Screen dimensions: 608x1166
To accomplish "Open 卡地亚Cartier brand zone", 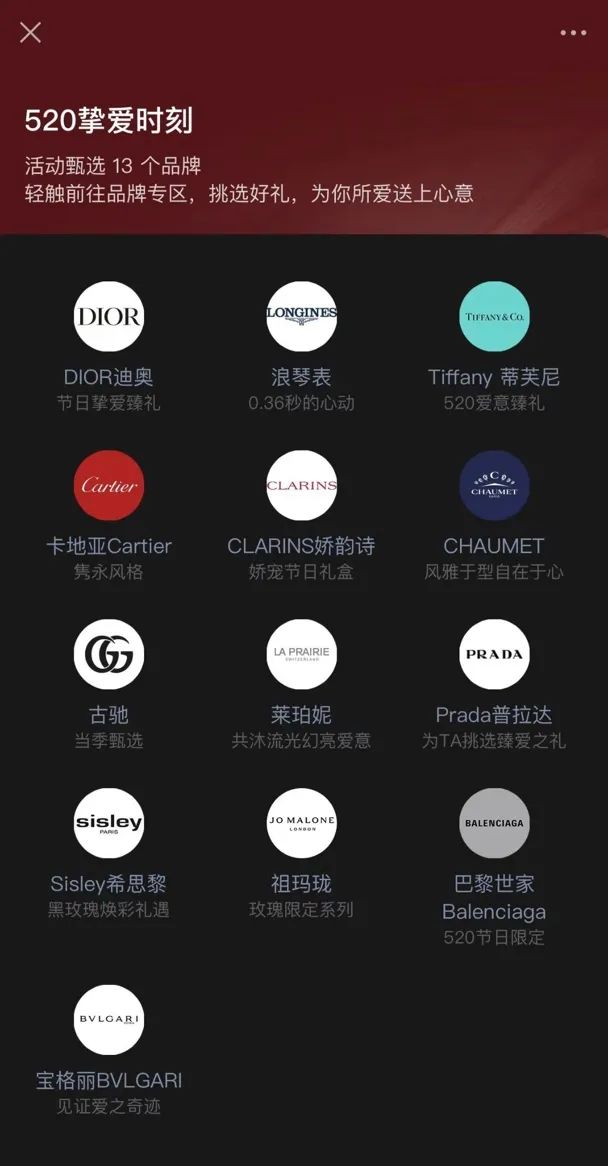I will point(109,486).
